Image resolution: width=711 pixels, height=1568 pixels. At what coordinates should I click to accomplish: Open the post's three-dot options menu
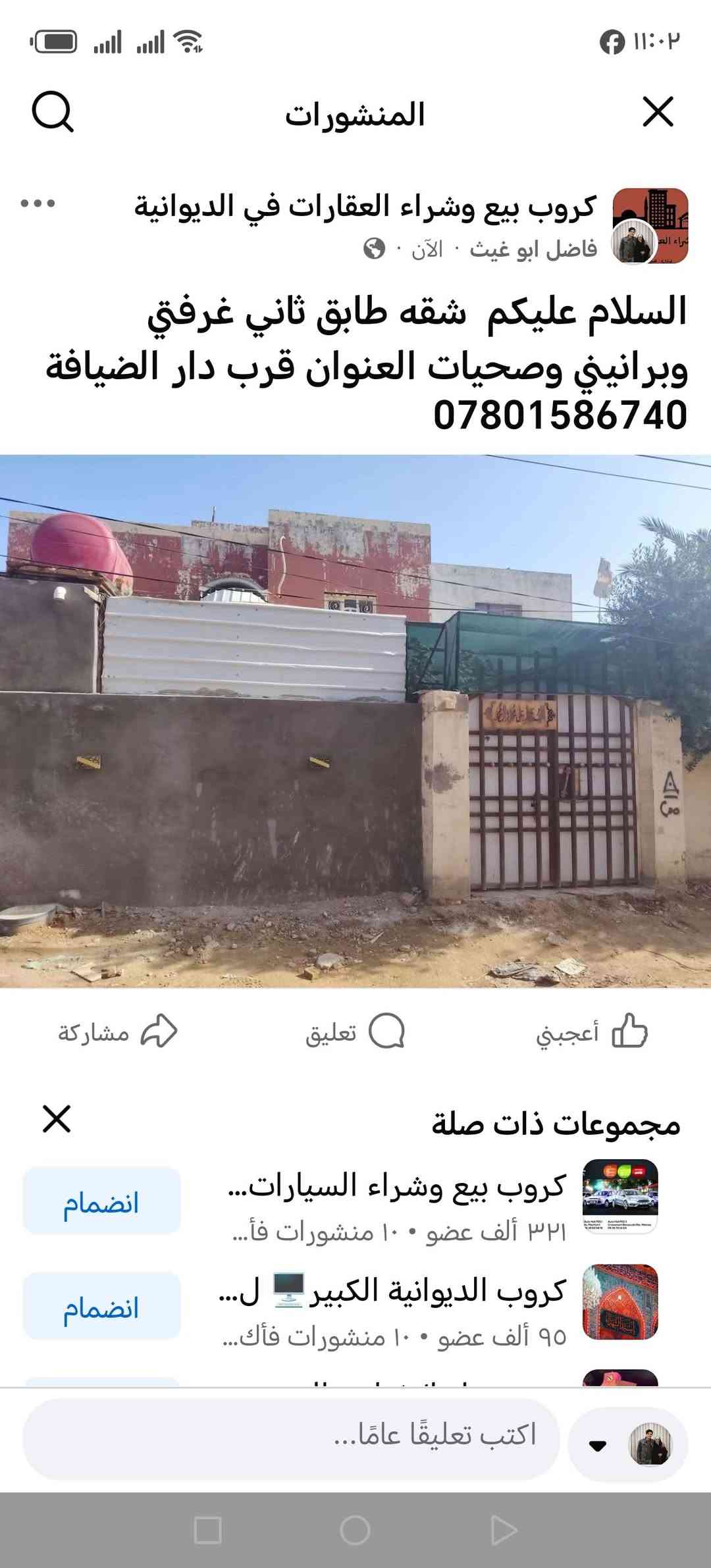pos(38,203)
